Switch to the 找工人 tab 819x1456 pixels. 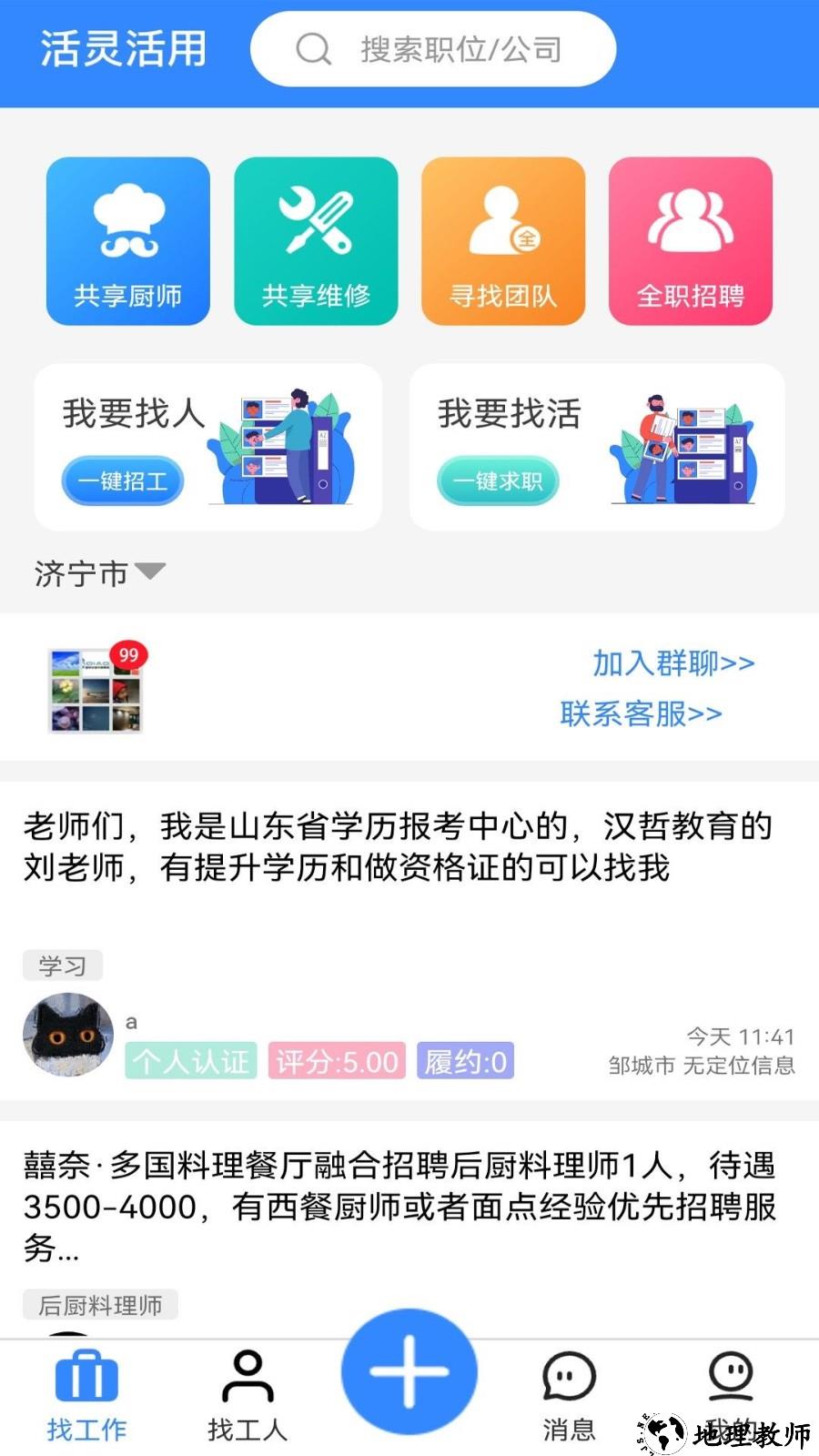[x=246, y=1401]
